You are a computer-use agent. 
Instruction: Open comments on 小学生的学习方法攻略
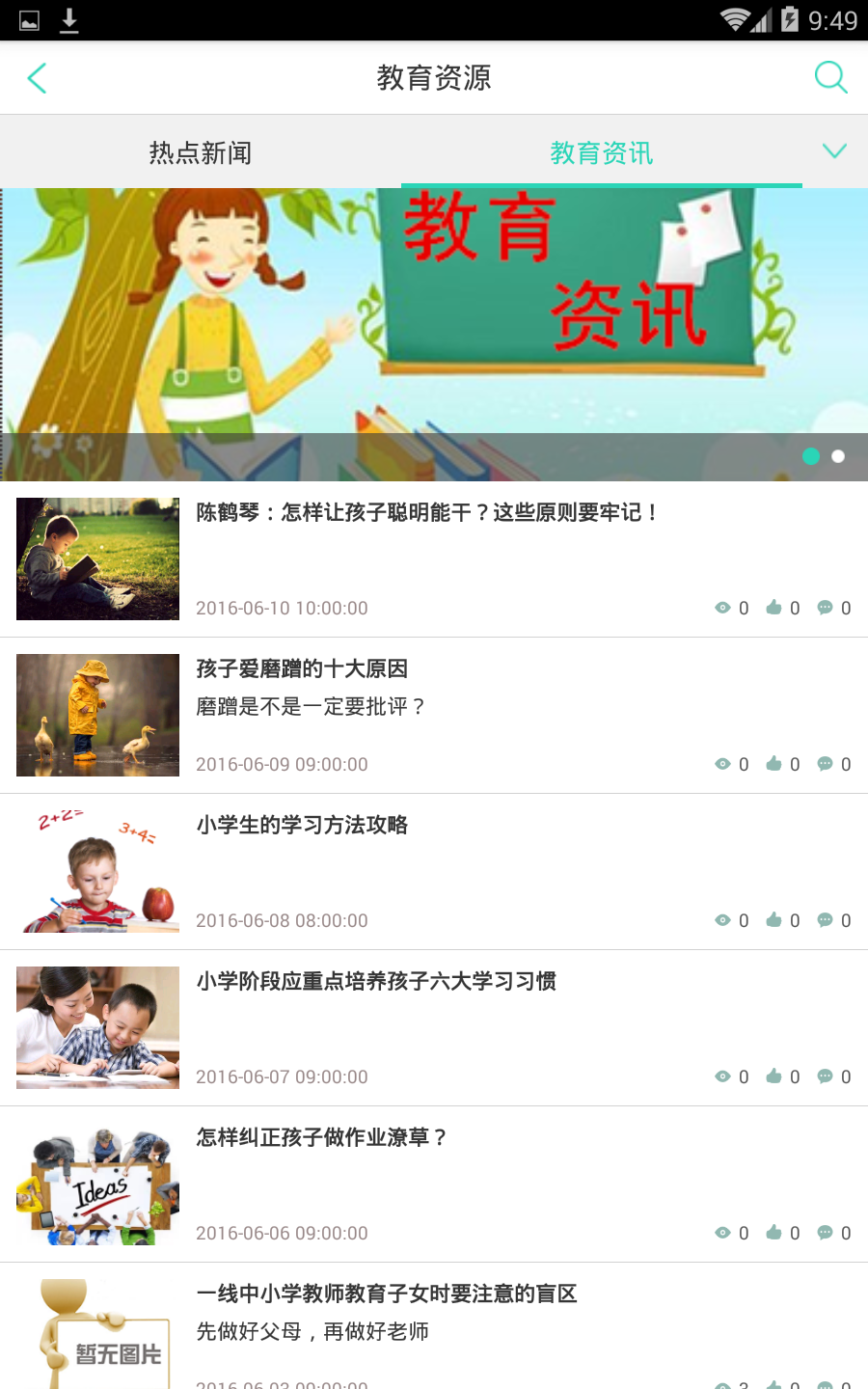tap(826, 920)
